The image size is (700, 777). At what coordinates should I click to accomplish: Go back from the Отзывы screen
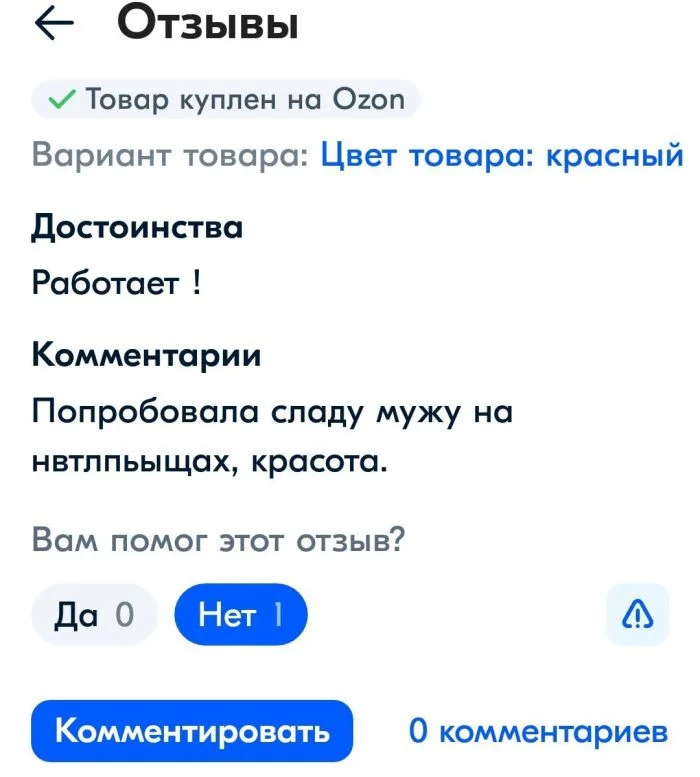click(55, 27)
